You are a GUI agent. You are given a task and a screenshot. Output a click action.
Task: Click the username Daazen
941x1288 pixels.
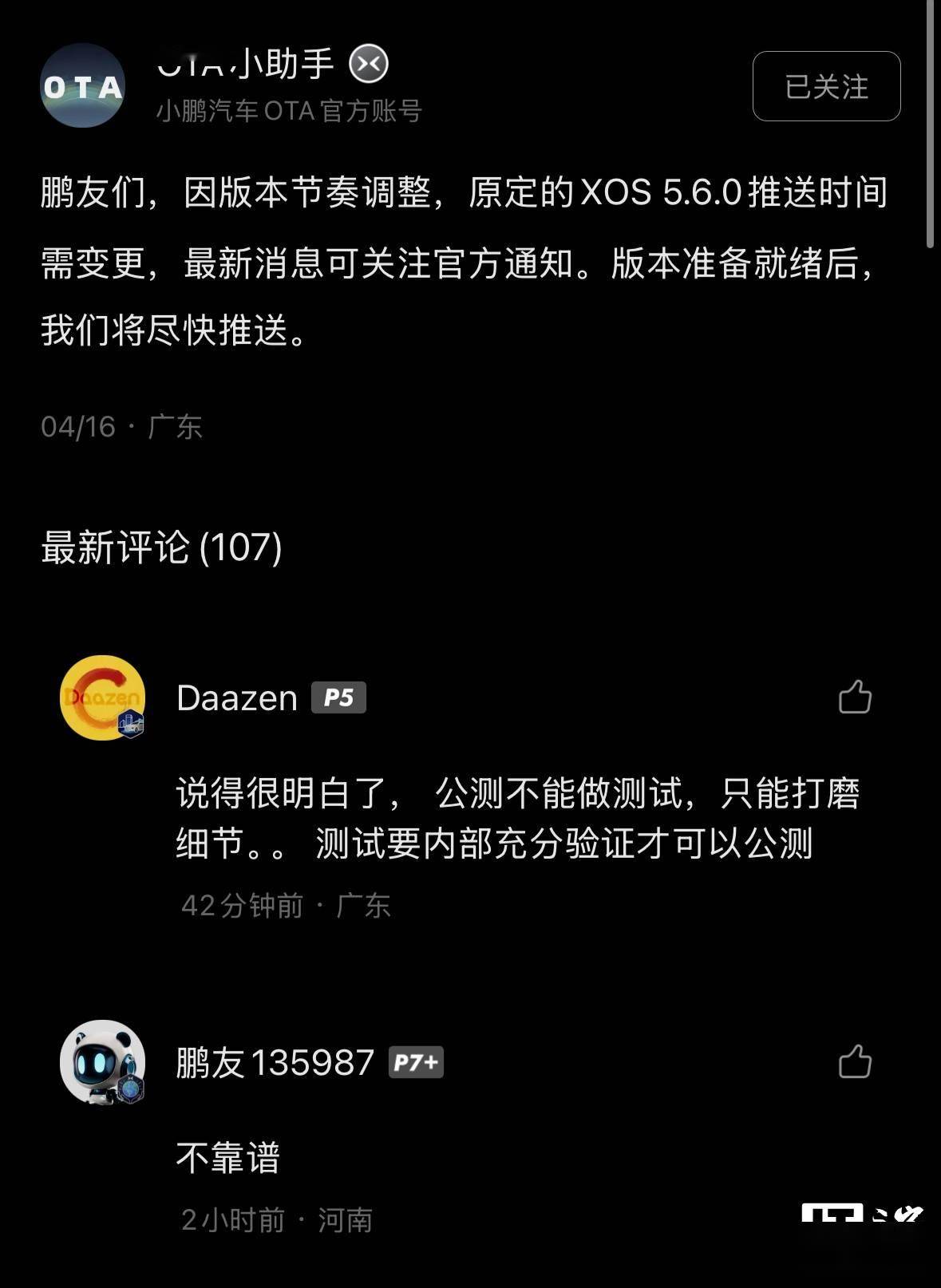tap(235, 699)
